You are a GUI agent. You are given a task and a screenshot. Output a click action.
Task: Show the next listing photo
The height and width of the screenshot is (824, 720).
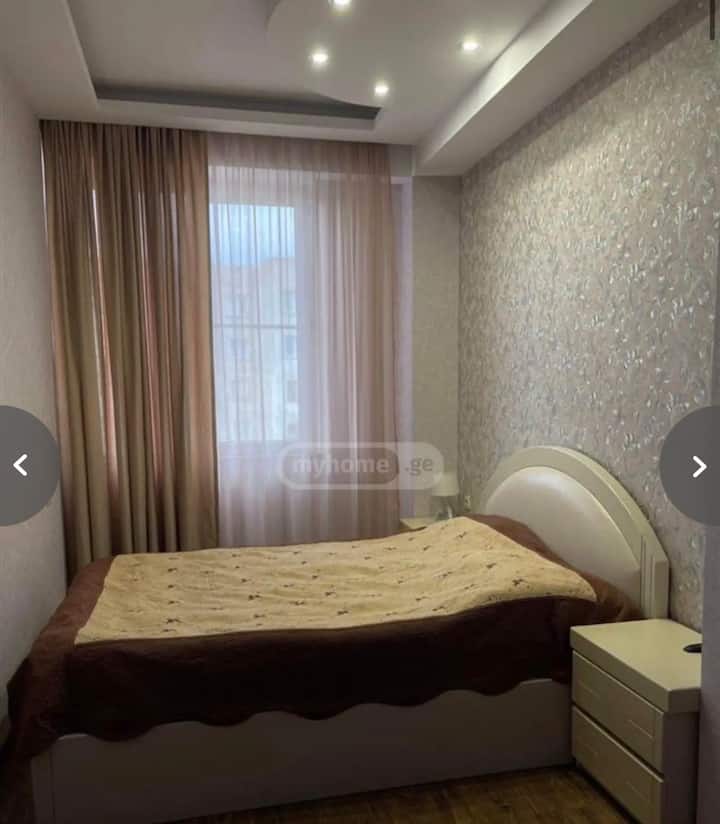point(698,466)
